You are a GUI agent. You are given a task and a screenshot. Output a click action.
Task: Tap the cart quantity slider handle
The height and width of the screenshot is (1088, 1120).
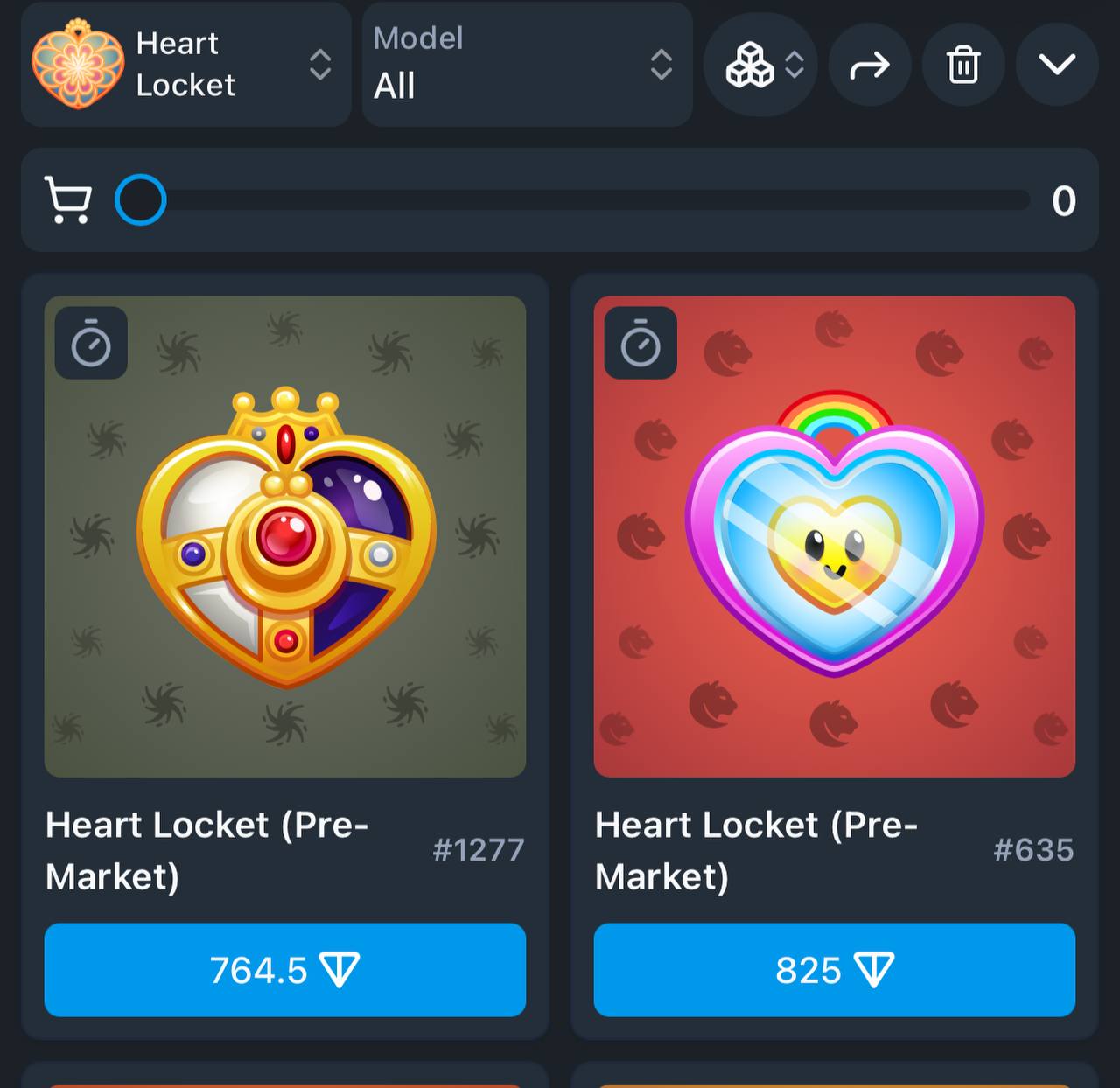tap(141, 200)
